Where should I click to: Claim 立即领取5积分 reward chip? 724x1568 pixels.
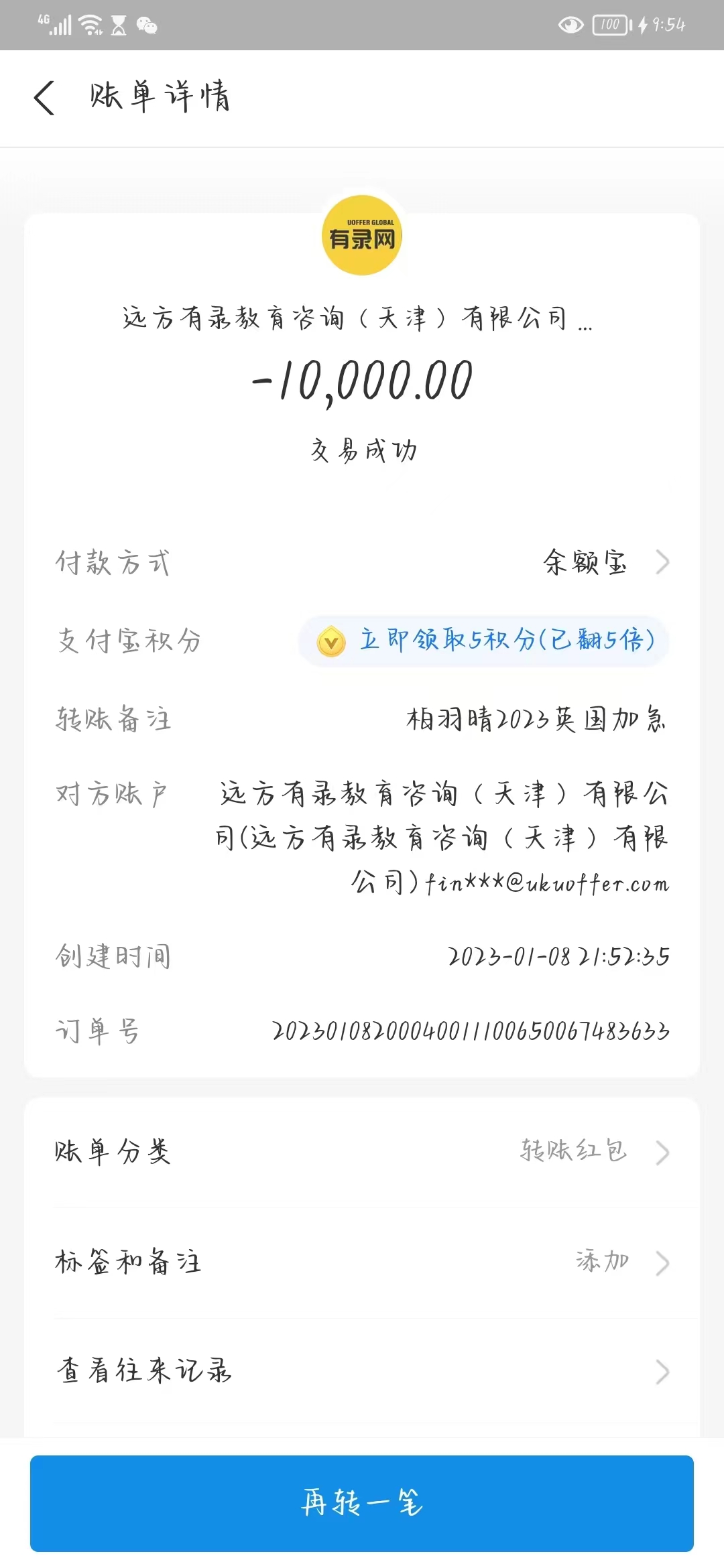483,641
